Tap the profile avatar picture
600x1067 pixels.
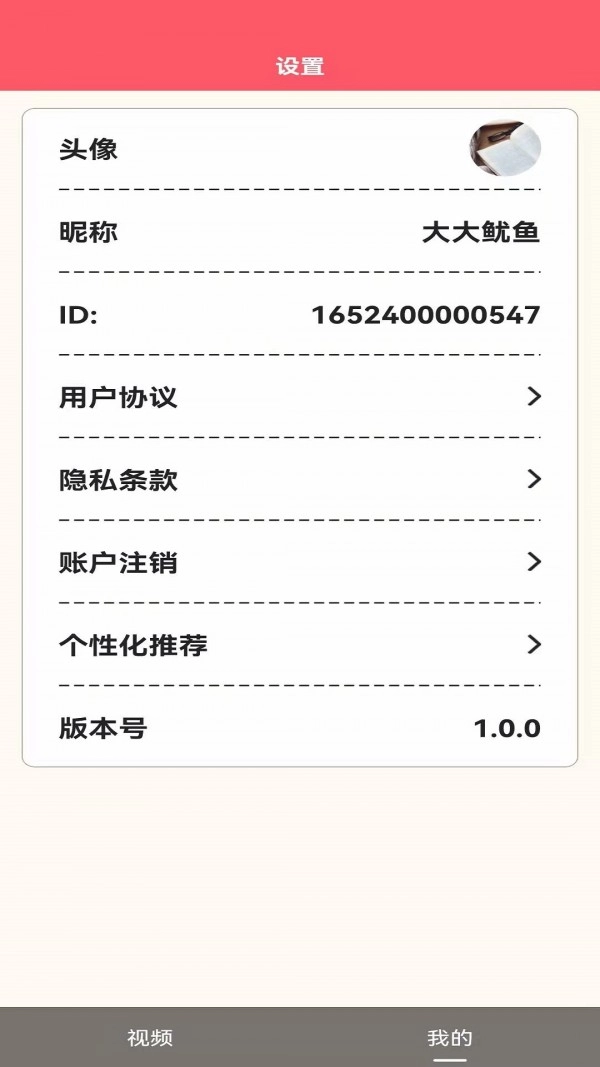[x=505, y=149]
